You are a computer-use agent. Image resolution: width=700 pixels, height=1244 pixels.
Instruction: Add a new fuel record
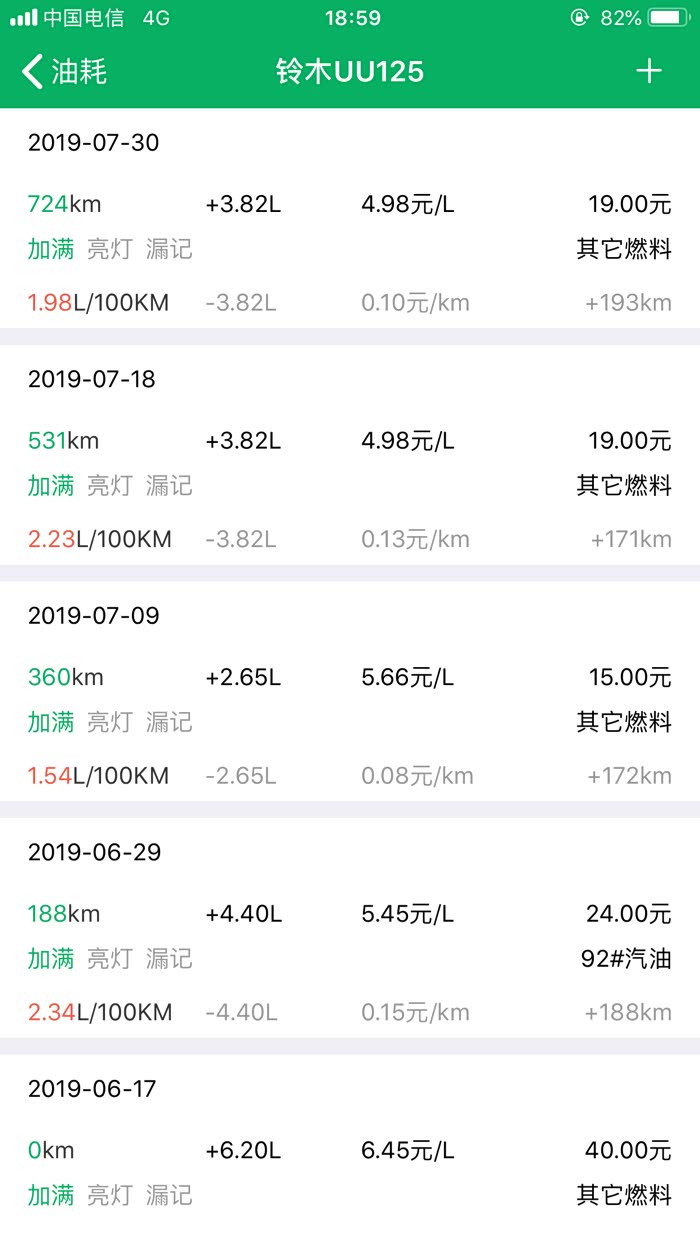click(x=649, y=71)
